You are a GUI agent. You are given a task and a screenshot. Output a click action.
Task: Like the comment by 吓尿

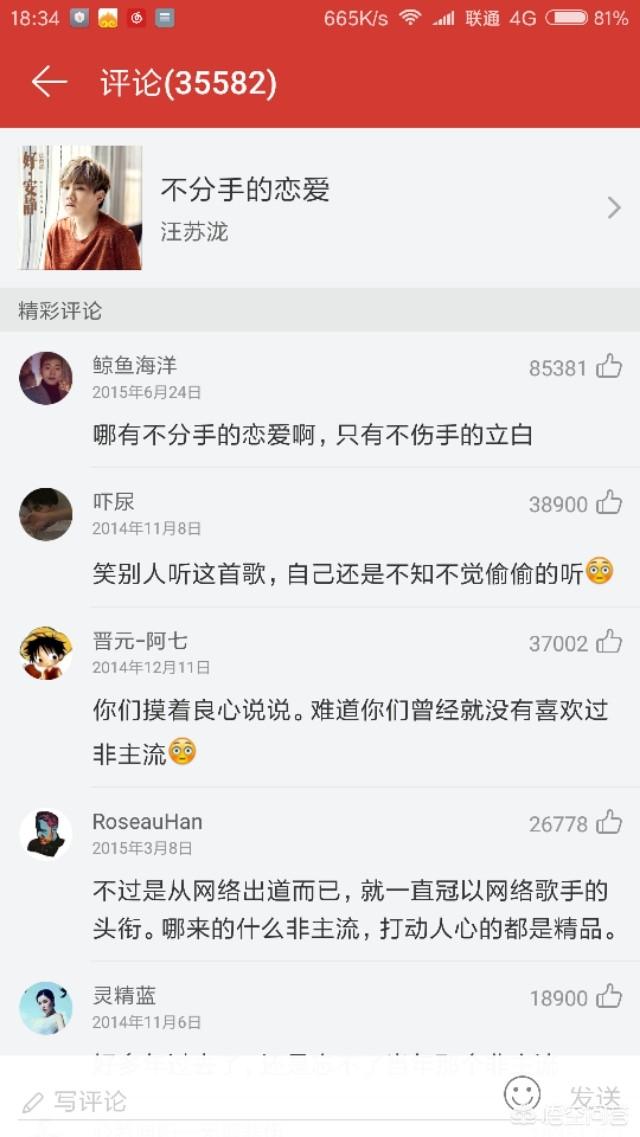609,503
